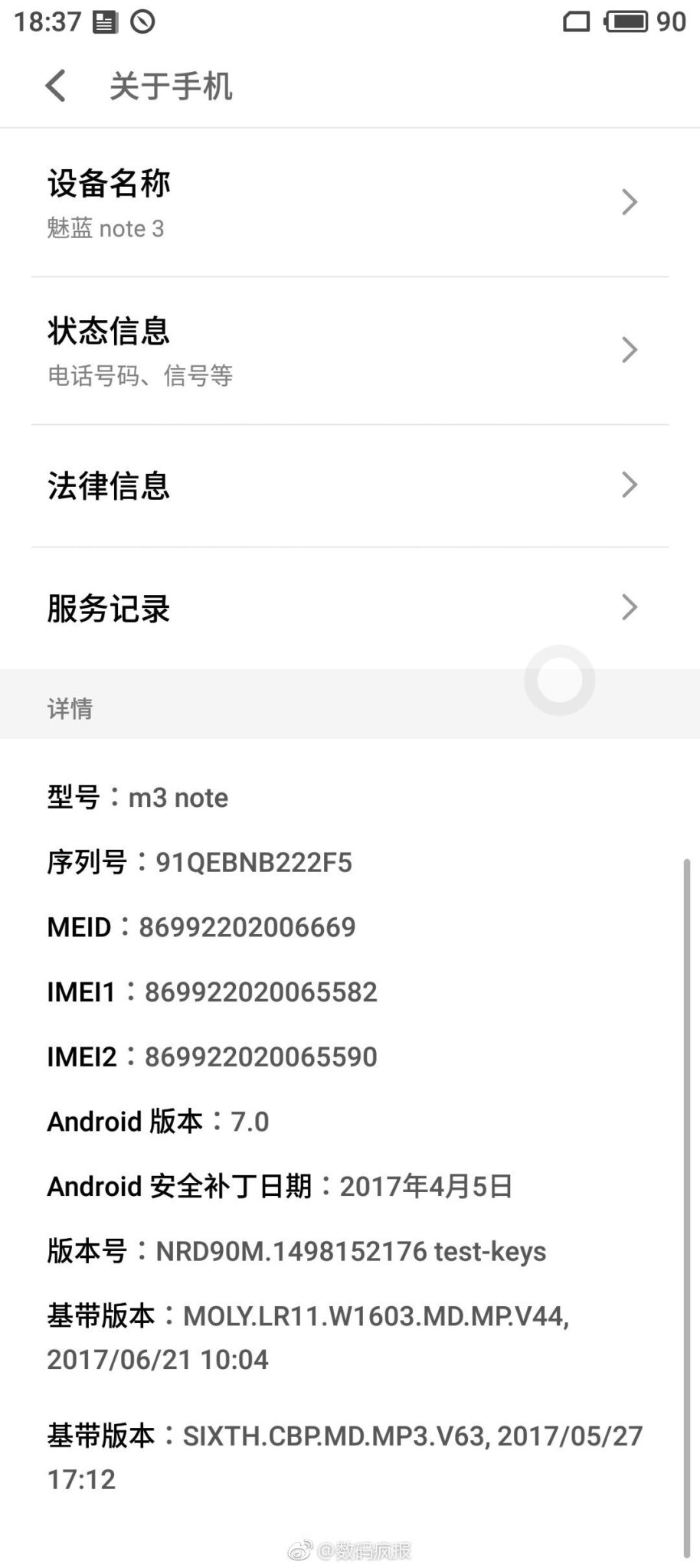The height and width of the screenshot is (1568, 700).
Task: View 法律信息 legal information
Action: point(306,485)
